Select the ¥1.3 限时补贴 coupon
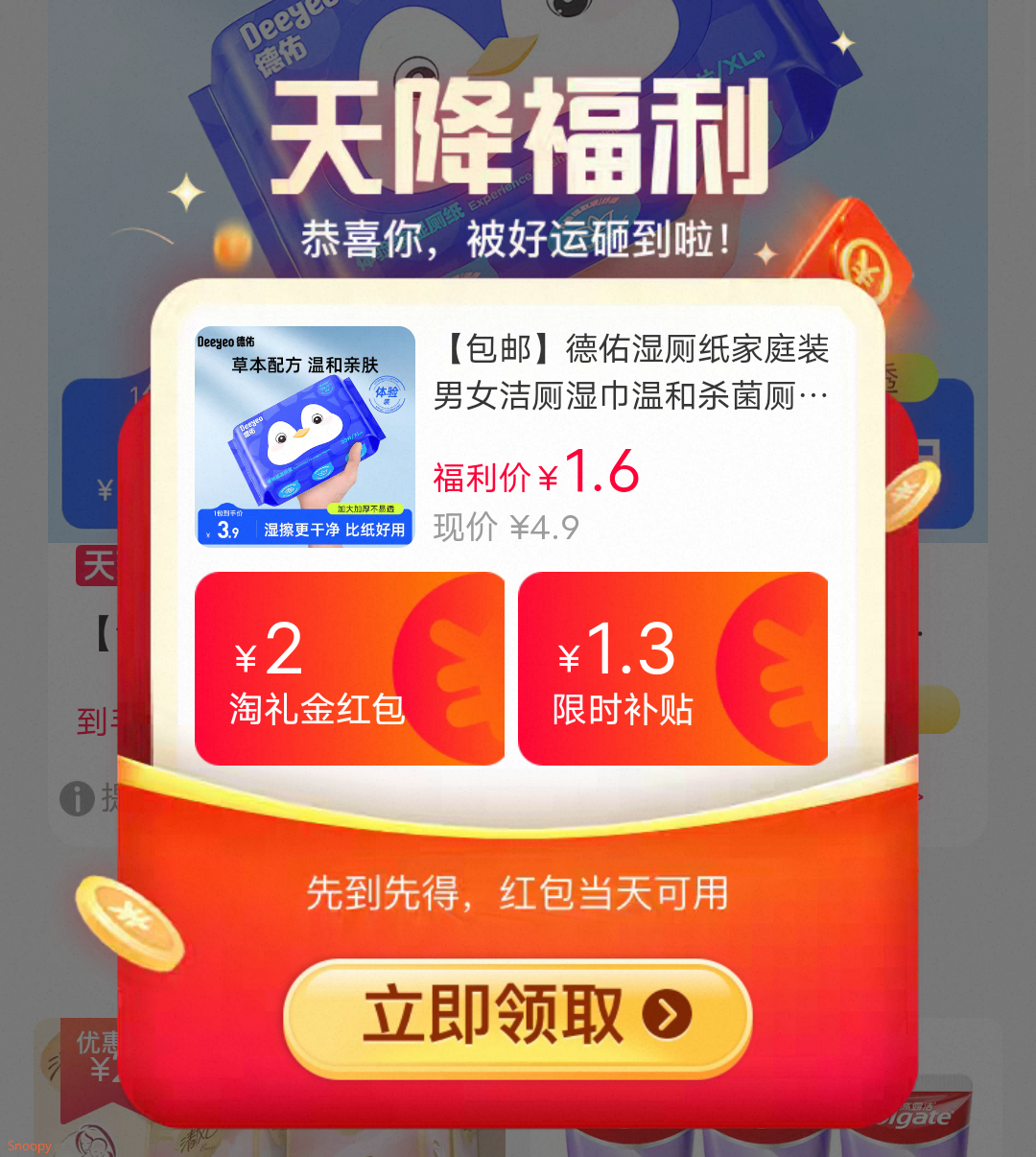This screenshot has width=1036, height=1157. coord(672,669)
